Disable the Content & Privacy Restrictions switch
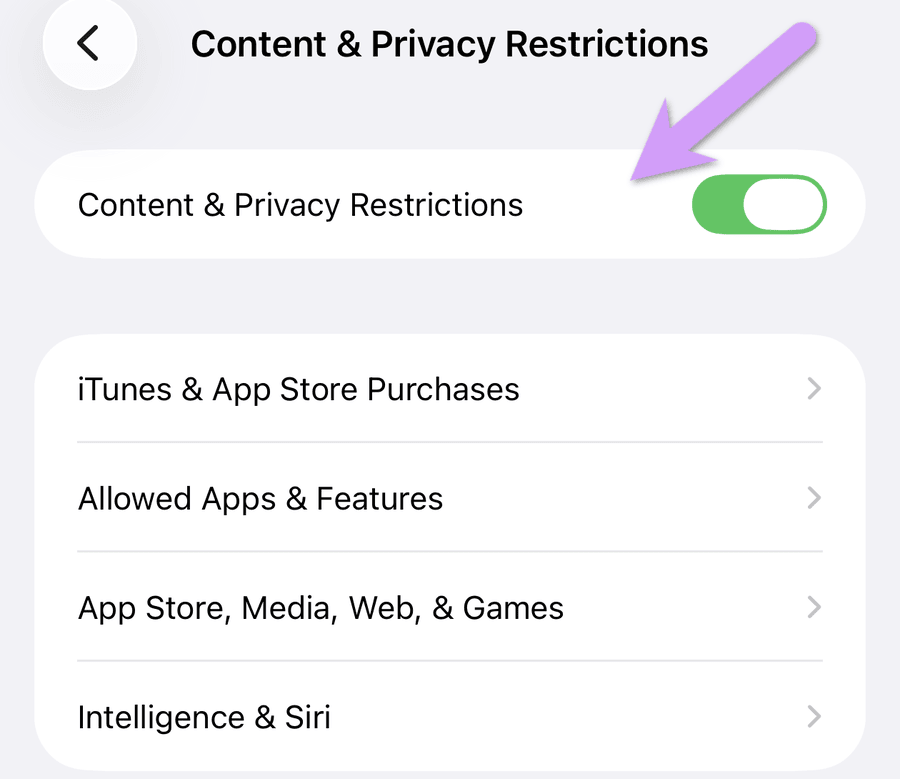Viewport: 900px width, 779px height. (x=759, y=204)
